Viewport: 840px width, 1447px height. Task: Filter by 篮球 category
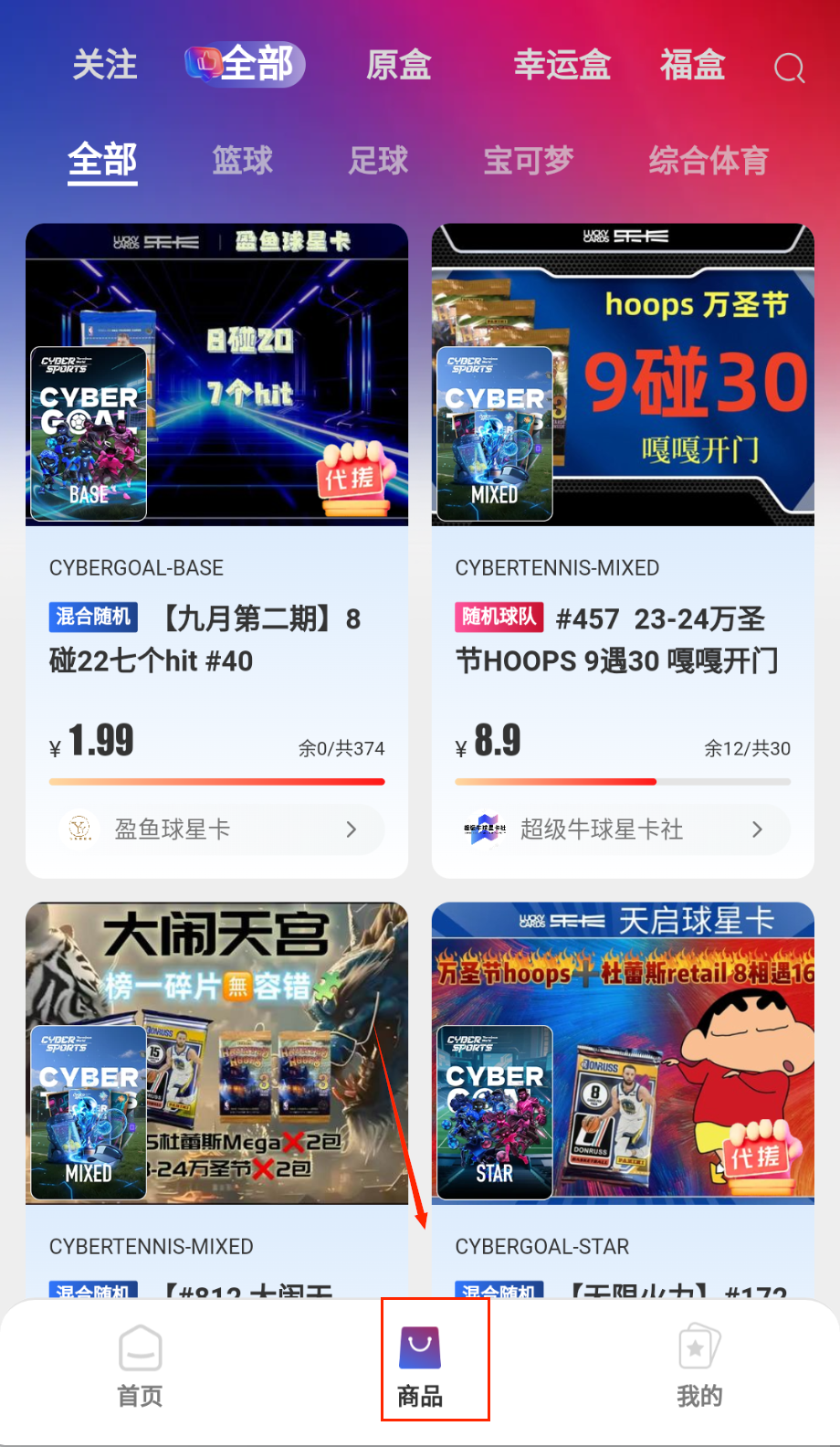coord(242,161)
